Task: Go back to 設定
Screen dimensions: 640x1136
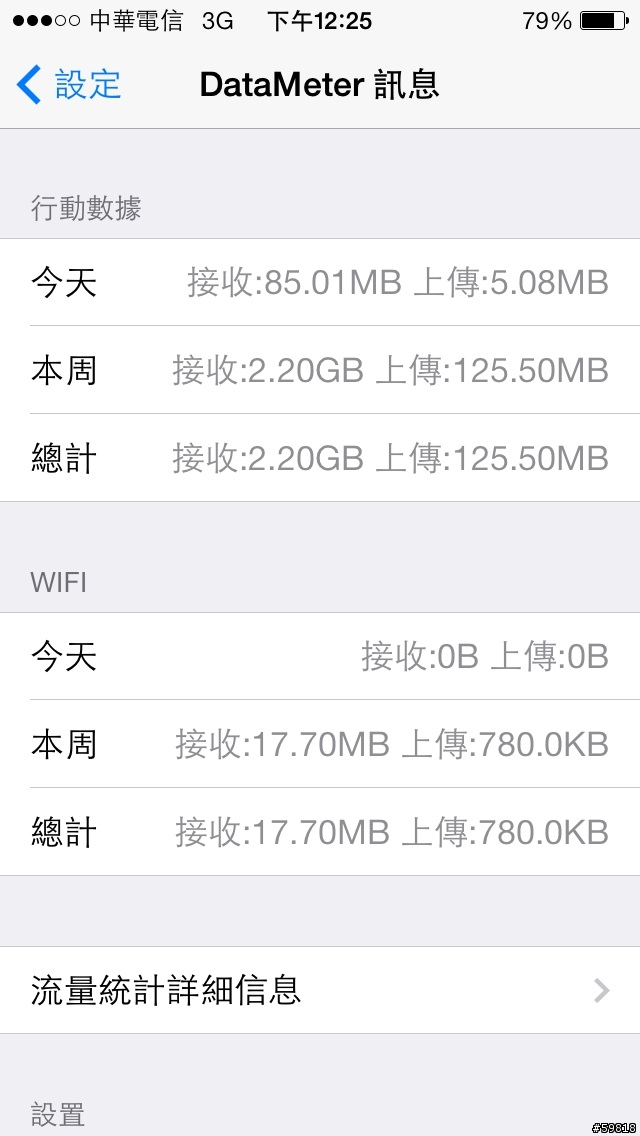Action: coord(69,85)
